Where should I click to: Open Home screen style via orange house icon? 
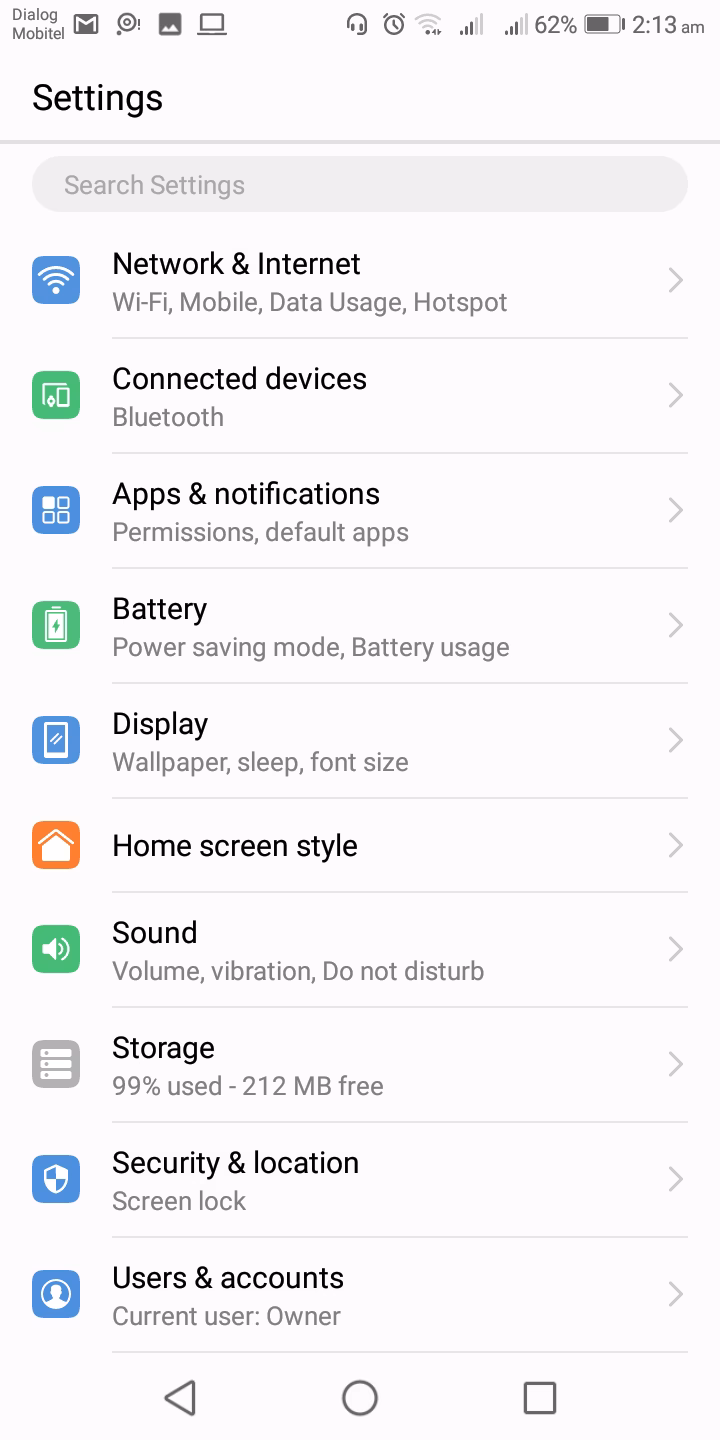56,845
